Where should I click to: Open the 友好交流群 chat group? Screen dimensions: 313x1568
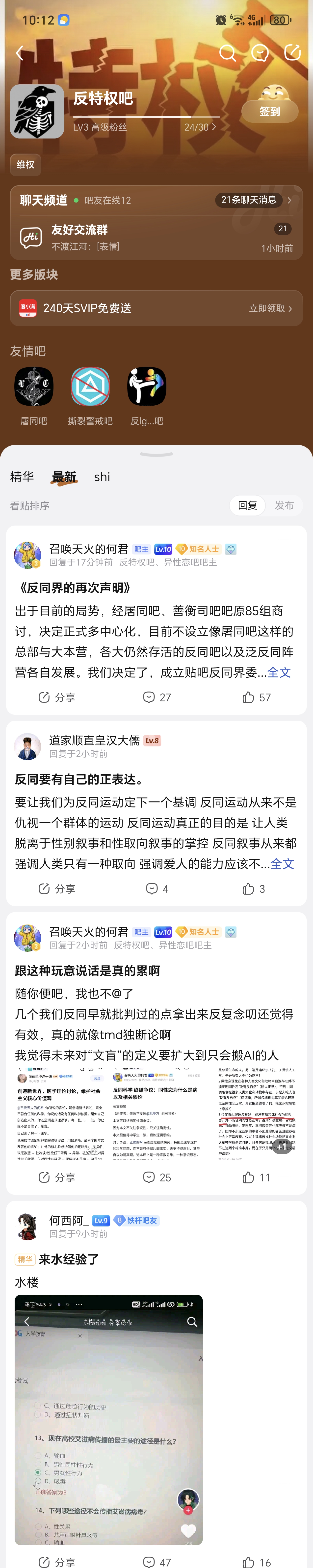(156, 237)
